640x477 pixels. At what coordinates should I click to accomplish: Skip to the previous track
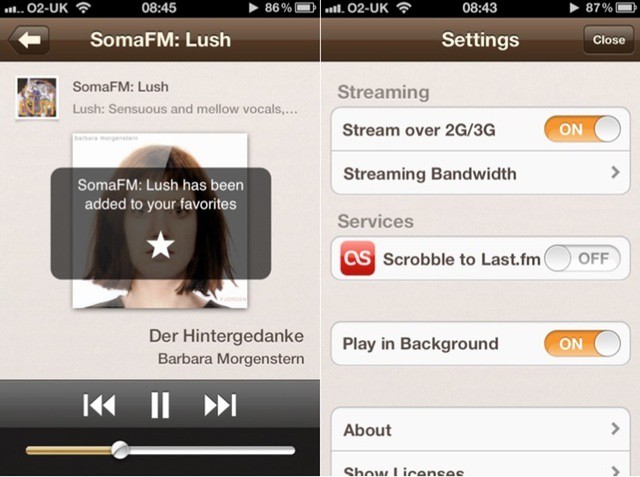tap(99, 405)
